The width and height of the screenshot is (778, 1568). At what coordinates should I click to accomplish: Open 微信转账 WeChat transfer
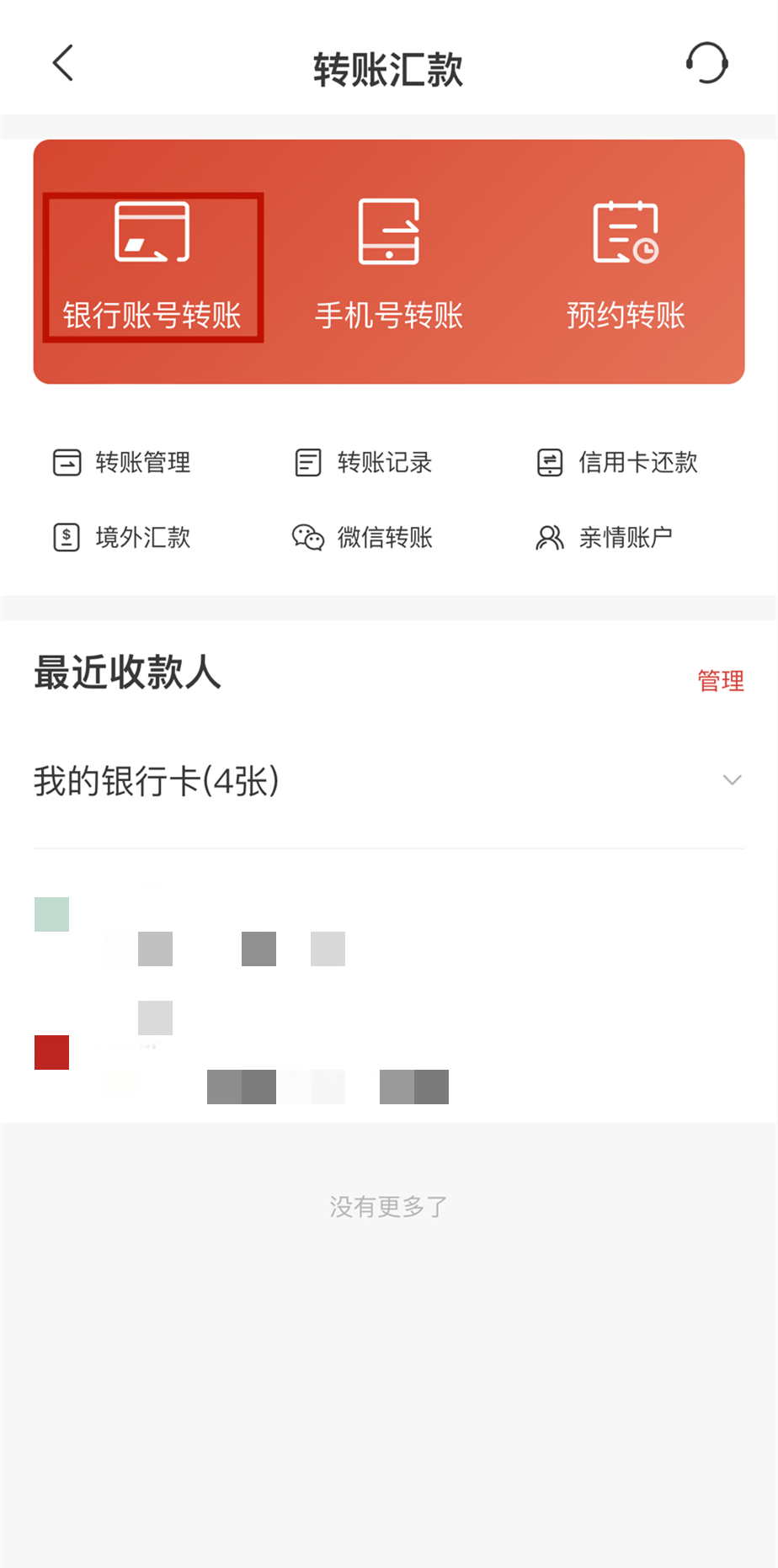[364, 537]
